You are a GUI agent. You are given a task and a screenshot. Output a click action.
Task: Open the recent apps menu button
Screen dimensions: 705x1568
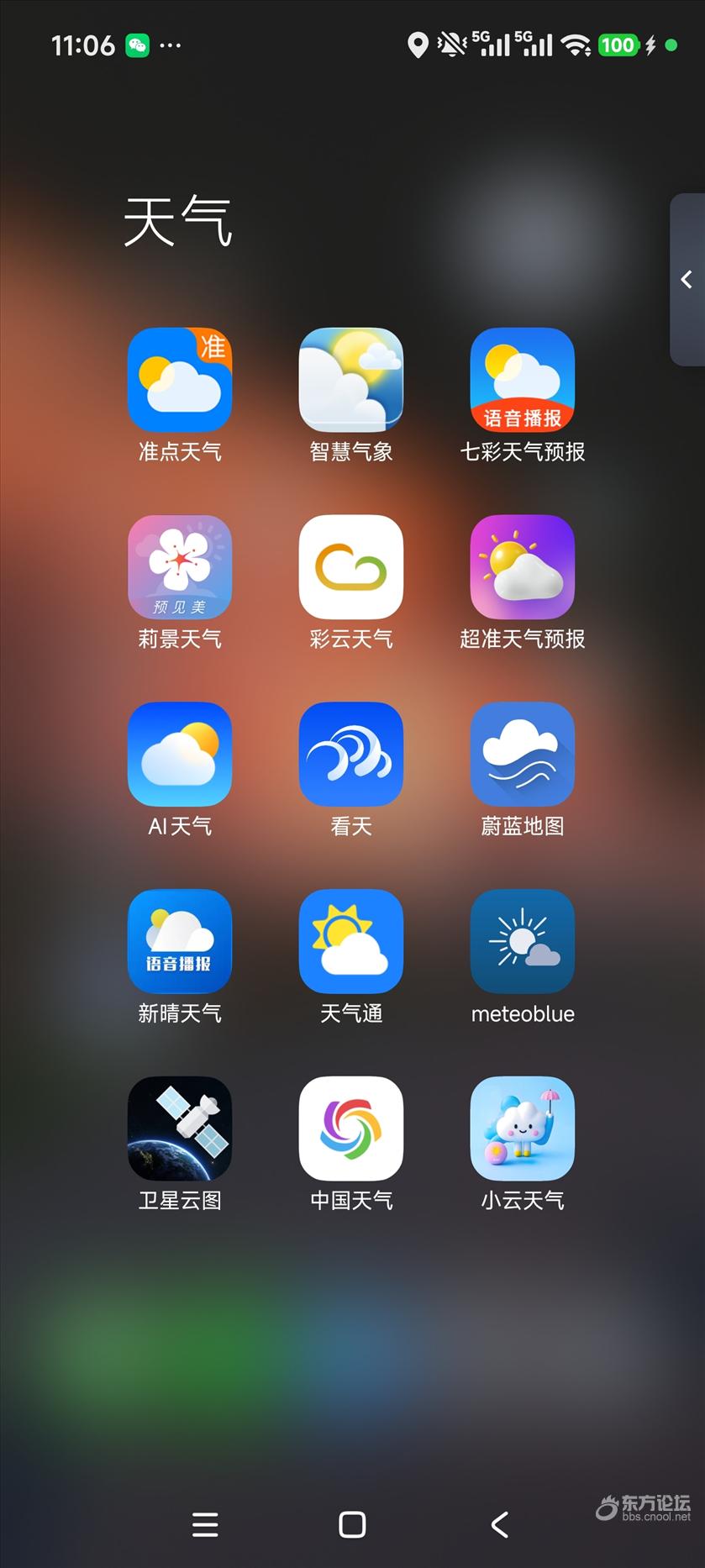tap(205, 1524)
